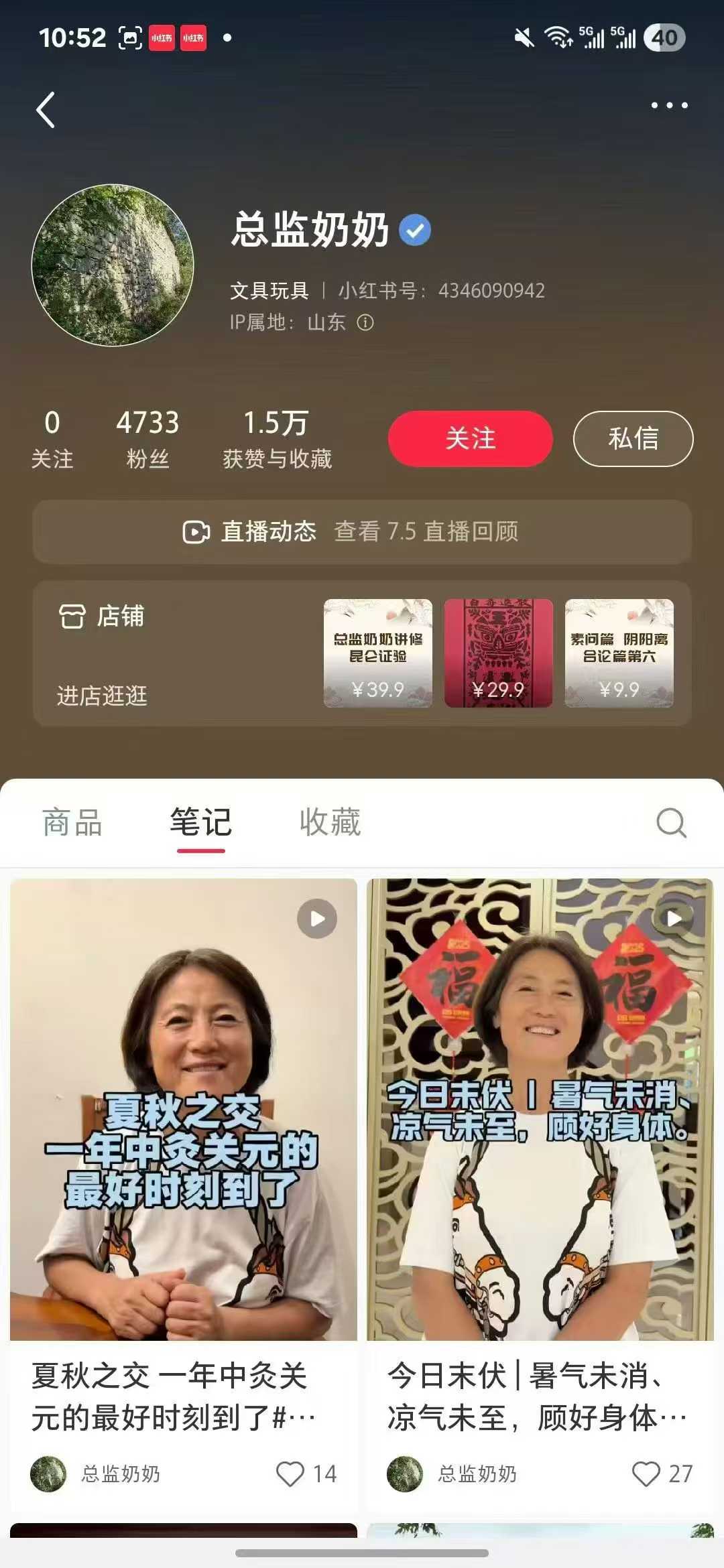This screenshot has height=1568, width=724.
Task: Open the red ¥29.9 product
Action: tap(498, 653)
